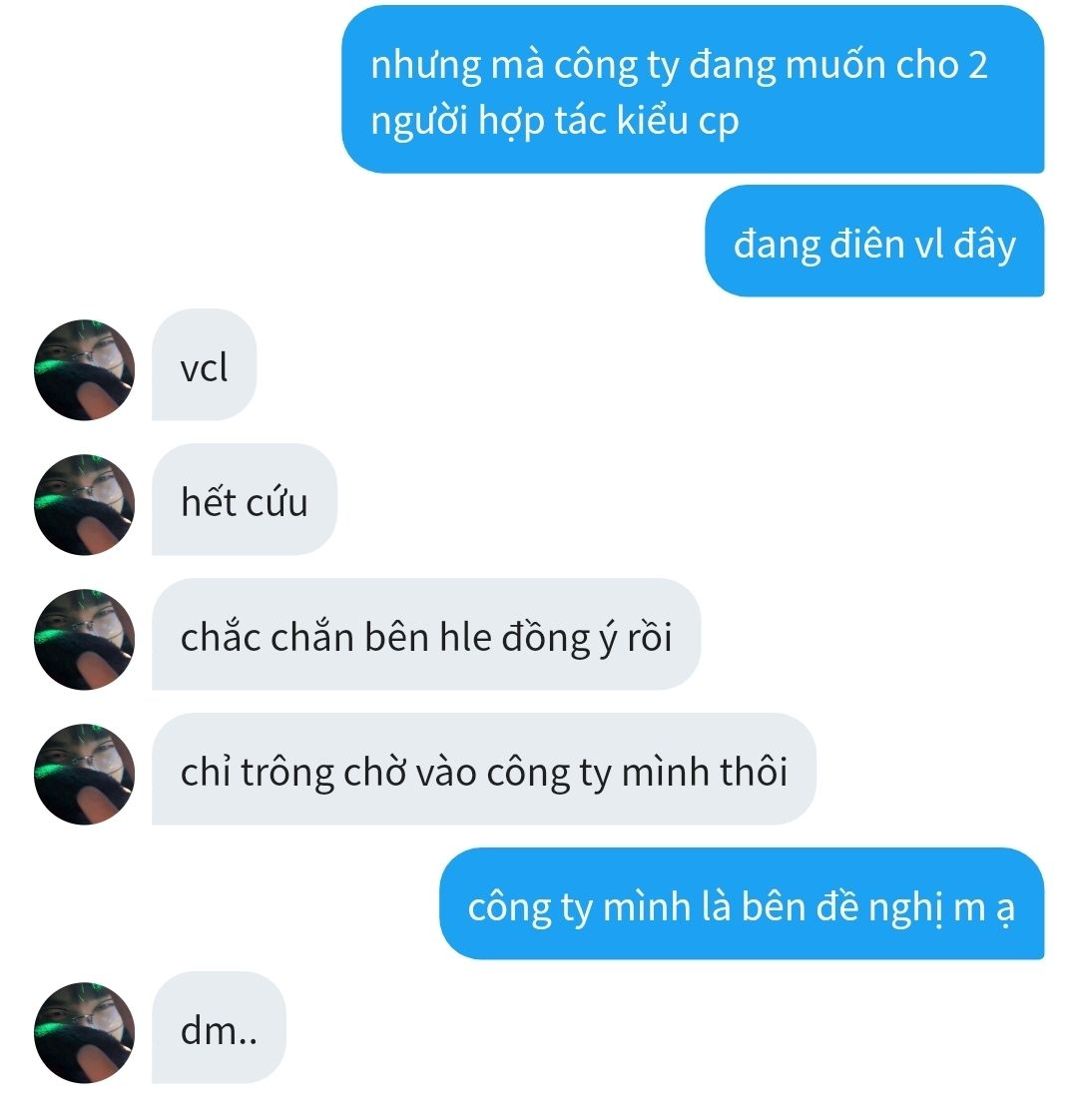This screenshot has width=1078, height=1120.
Task: Tap the profile picture next to 'hết cứu'
Action: coord(84,504)
